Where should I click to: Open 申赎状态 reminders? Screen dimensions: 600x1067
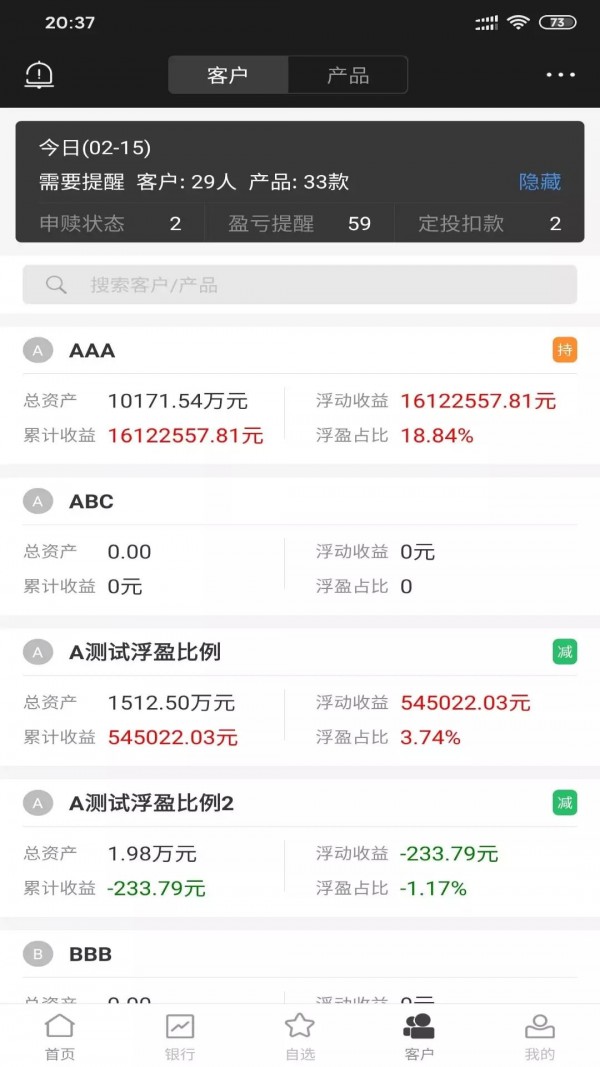[110, 223]
